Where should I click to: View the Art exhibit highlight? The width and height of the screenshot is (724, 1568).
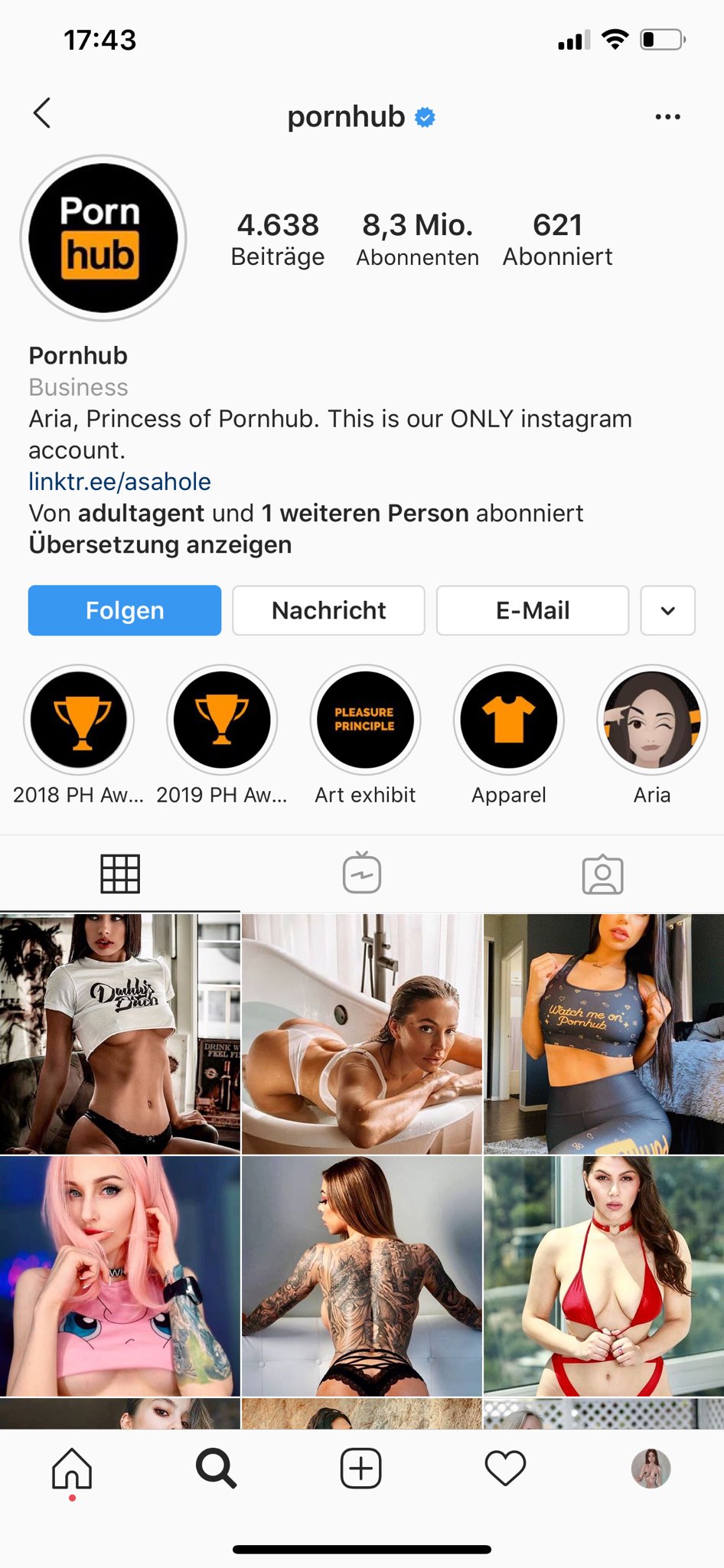pyautogui.click(x=365, y=720)
